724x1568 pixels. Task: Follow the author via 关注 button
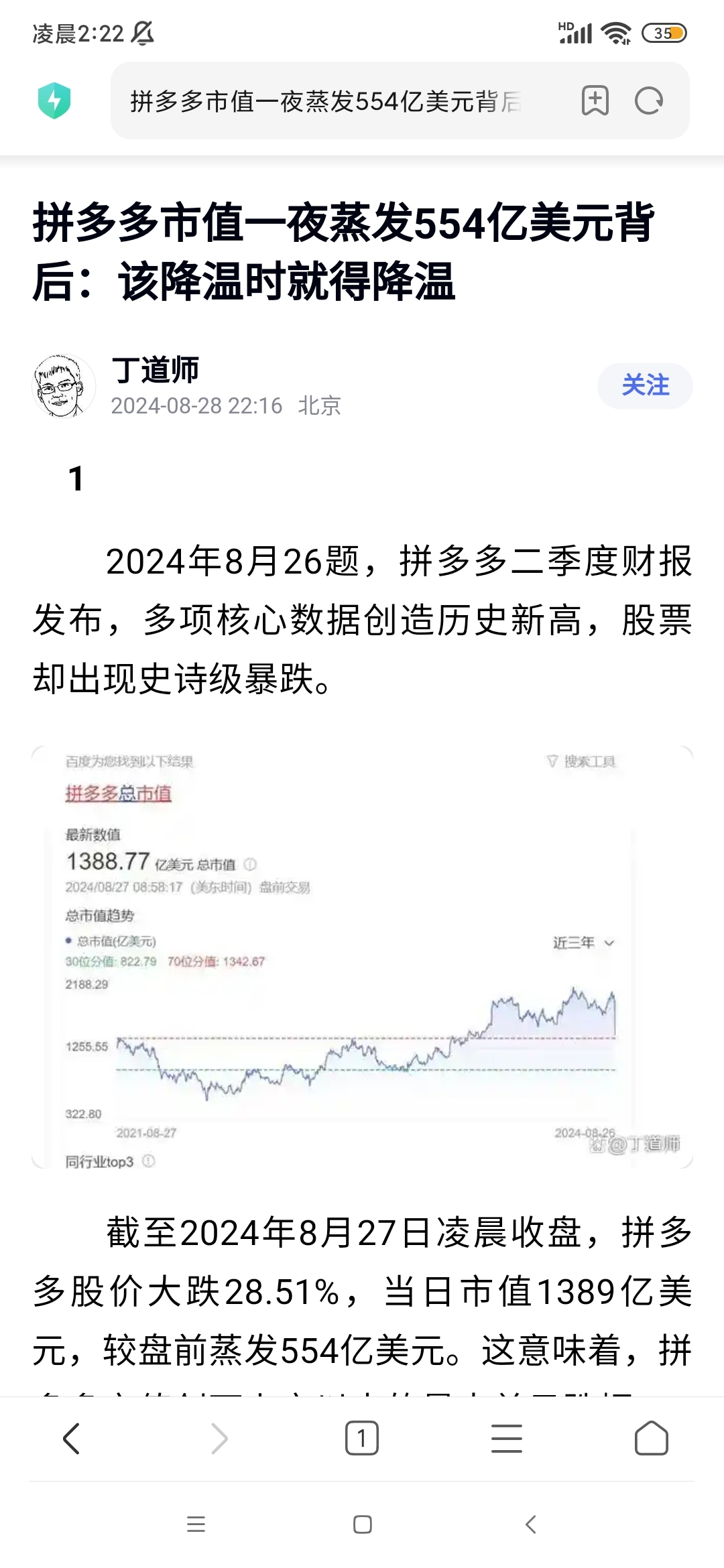pyautogui.click(x=645, y=386)
